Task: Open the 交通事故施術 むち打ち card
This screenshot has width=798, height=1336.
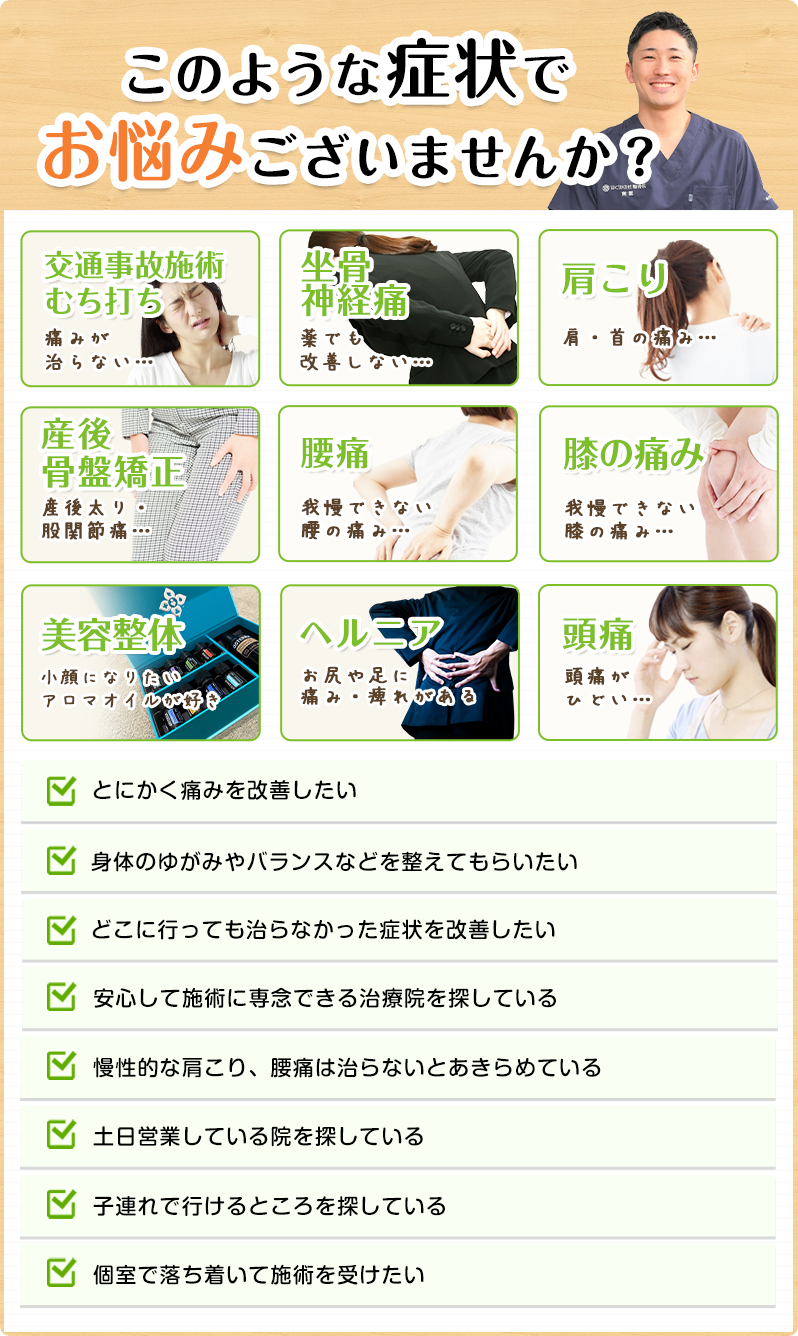Action: pos(140,308)
